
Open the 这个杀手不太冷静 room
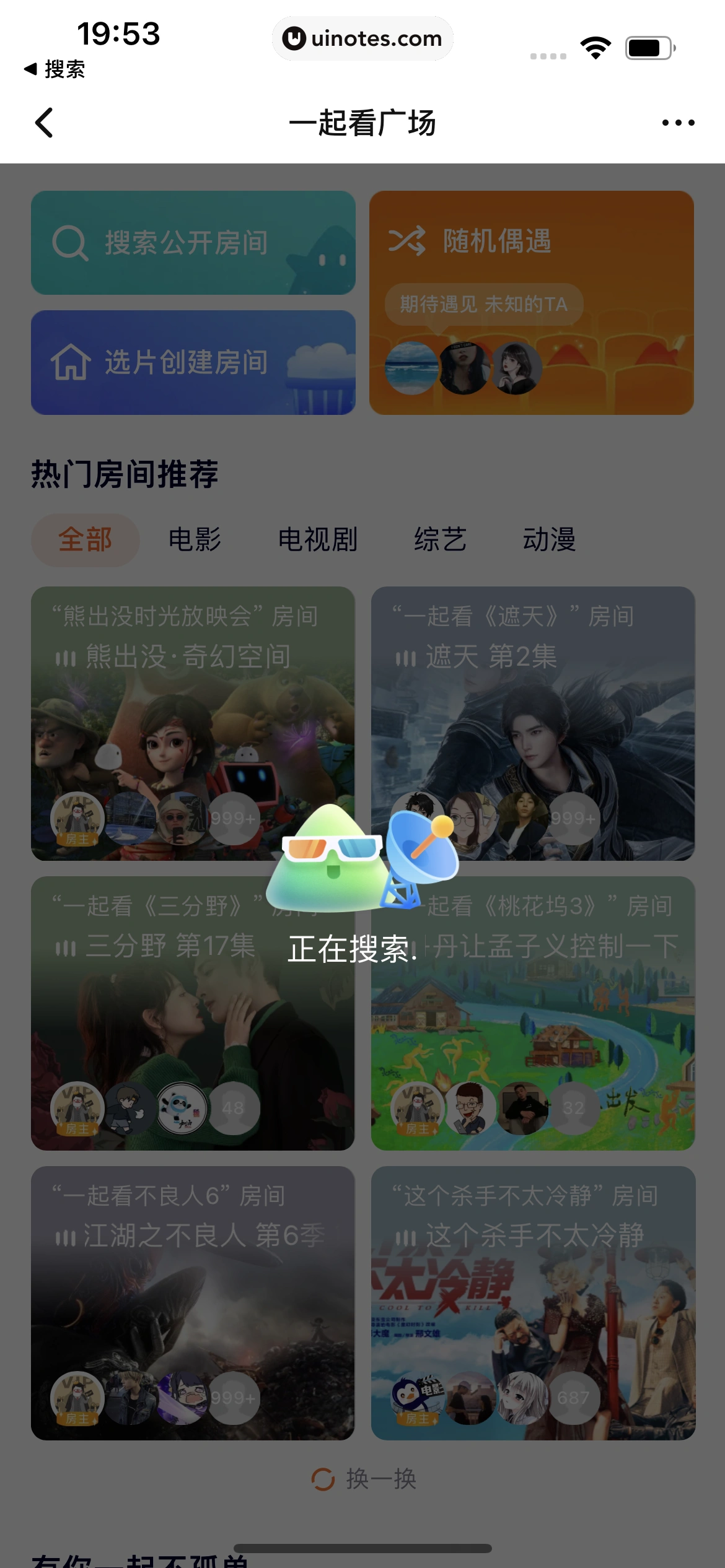pyautogui.click(x=533, y=1303)
